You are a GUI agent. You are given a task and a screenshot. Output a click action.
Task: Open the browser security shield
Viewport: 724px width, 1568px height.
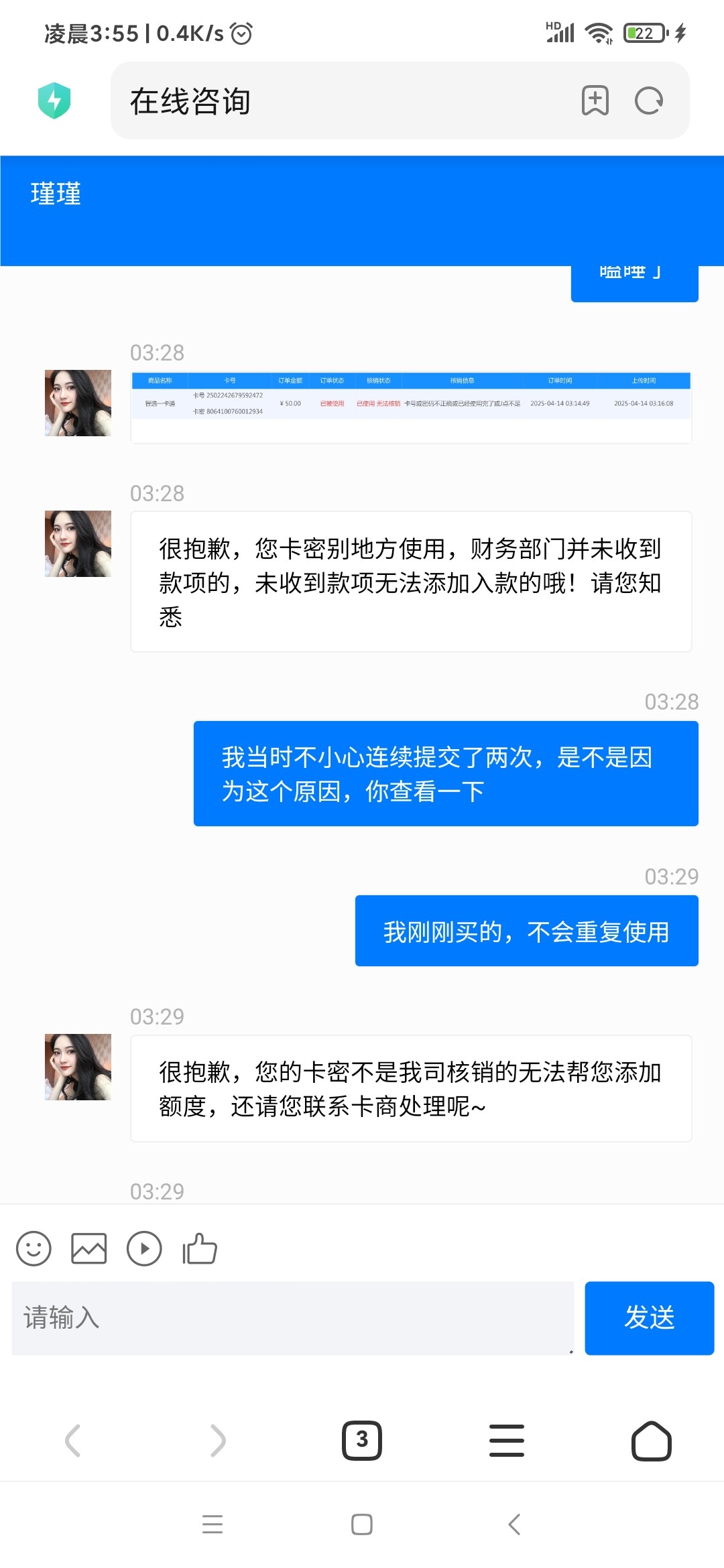point(54,101)
